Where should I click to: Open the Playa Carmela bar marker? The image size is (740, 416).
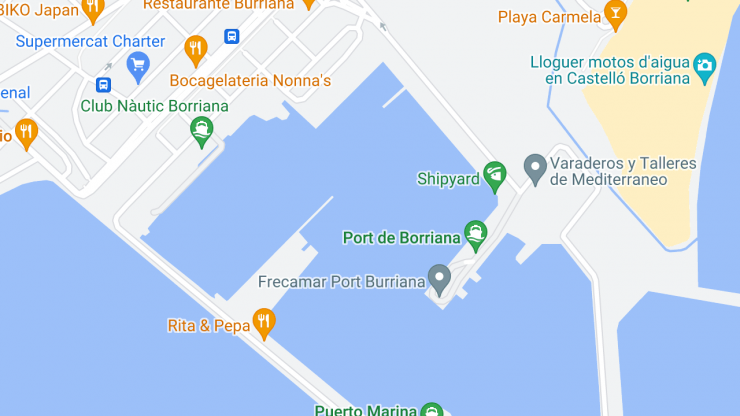click(x=616, y=14)
